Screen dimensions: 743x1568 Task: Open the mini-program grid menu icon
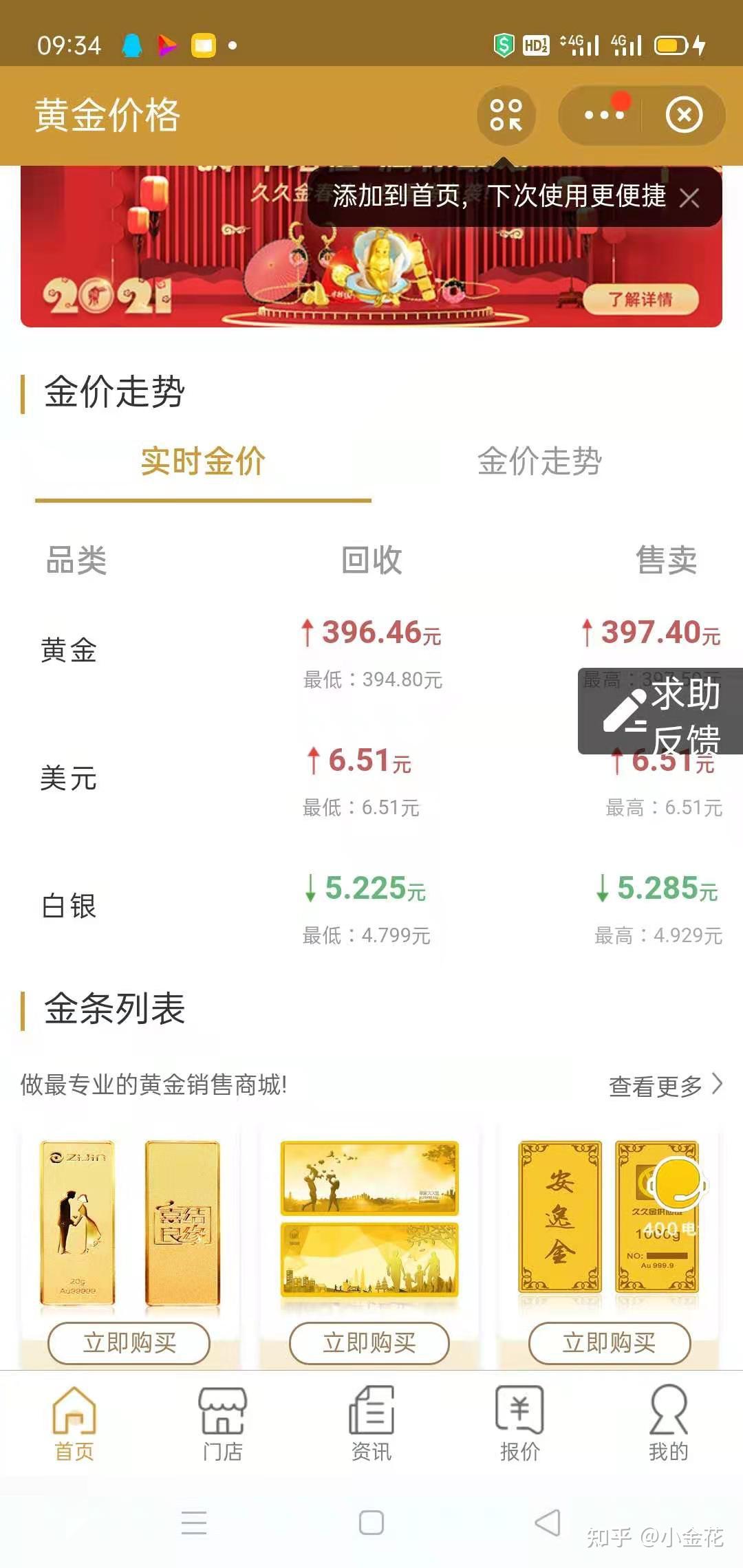click(507, 116)
